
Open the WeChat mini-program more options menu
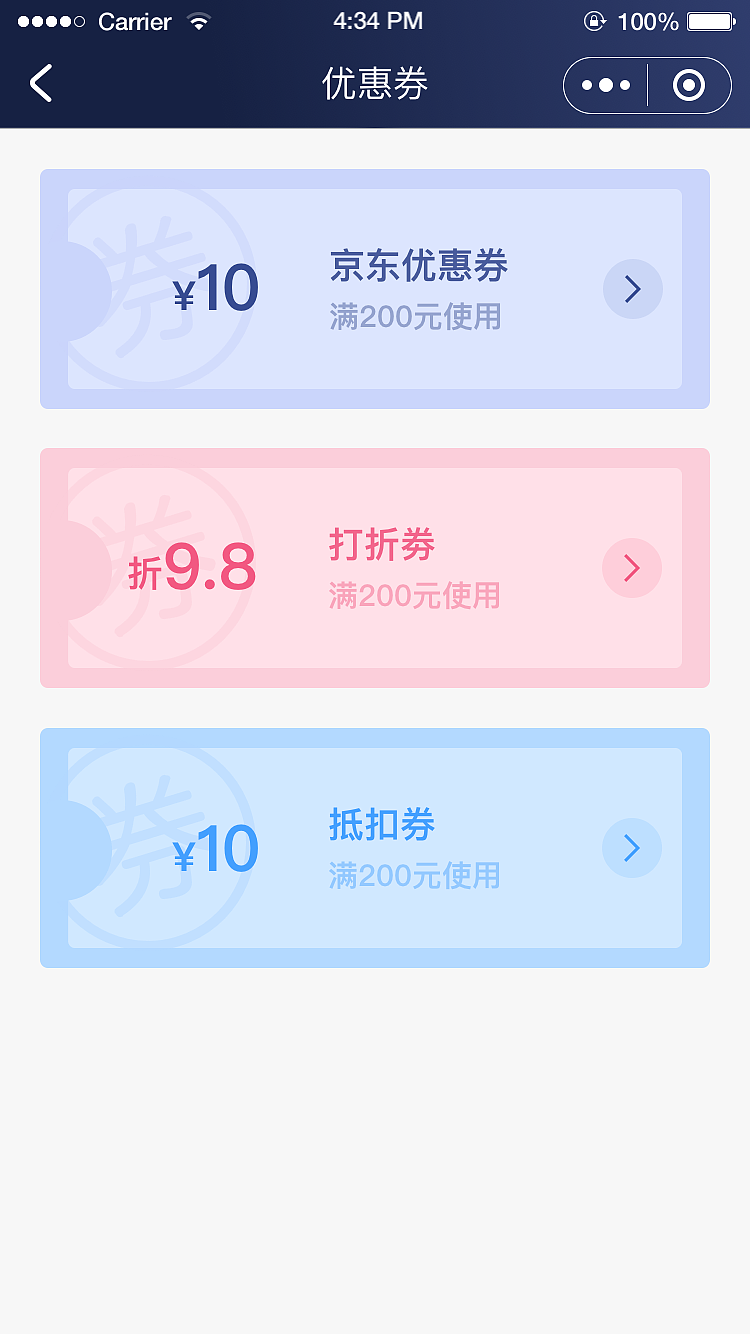click(x=604, y=85)
